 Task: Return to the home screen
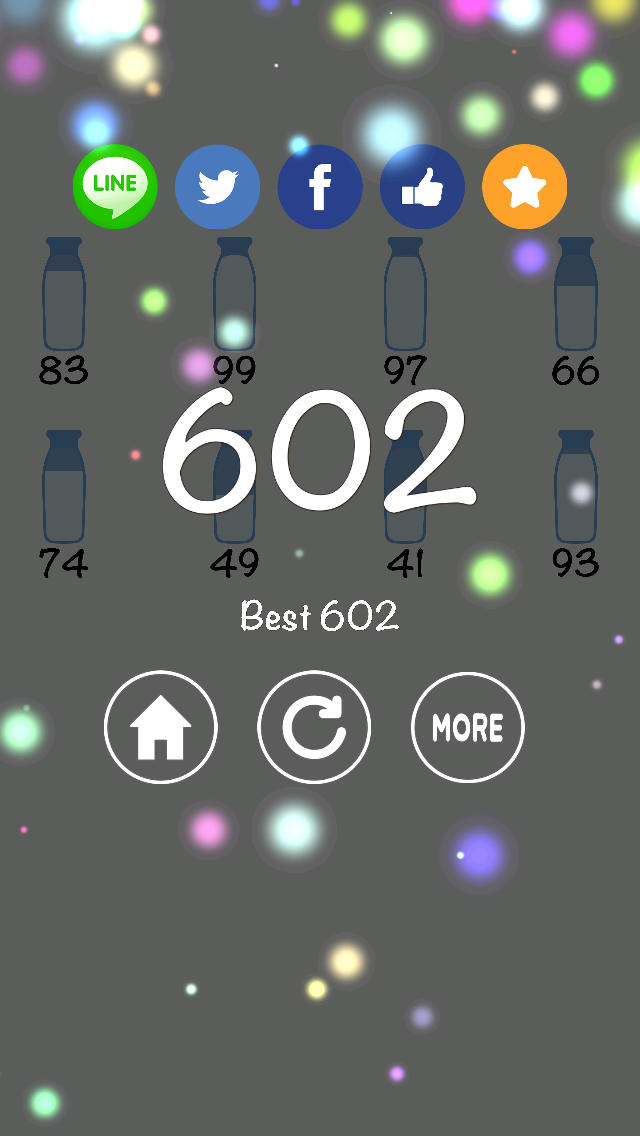pos(160,727)
